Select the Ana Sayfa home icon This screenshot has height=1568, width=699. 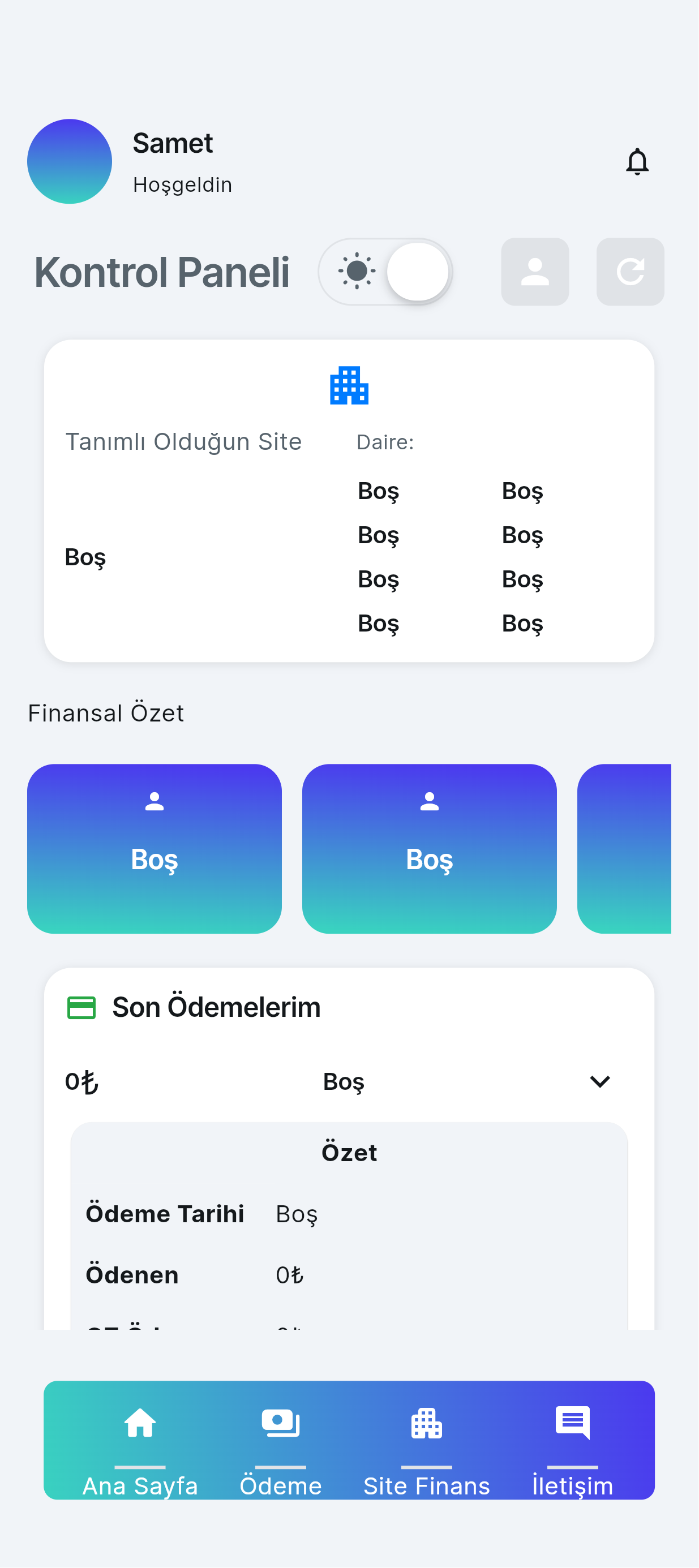(x=140, y=1424)
